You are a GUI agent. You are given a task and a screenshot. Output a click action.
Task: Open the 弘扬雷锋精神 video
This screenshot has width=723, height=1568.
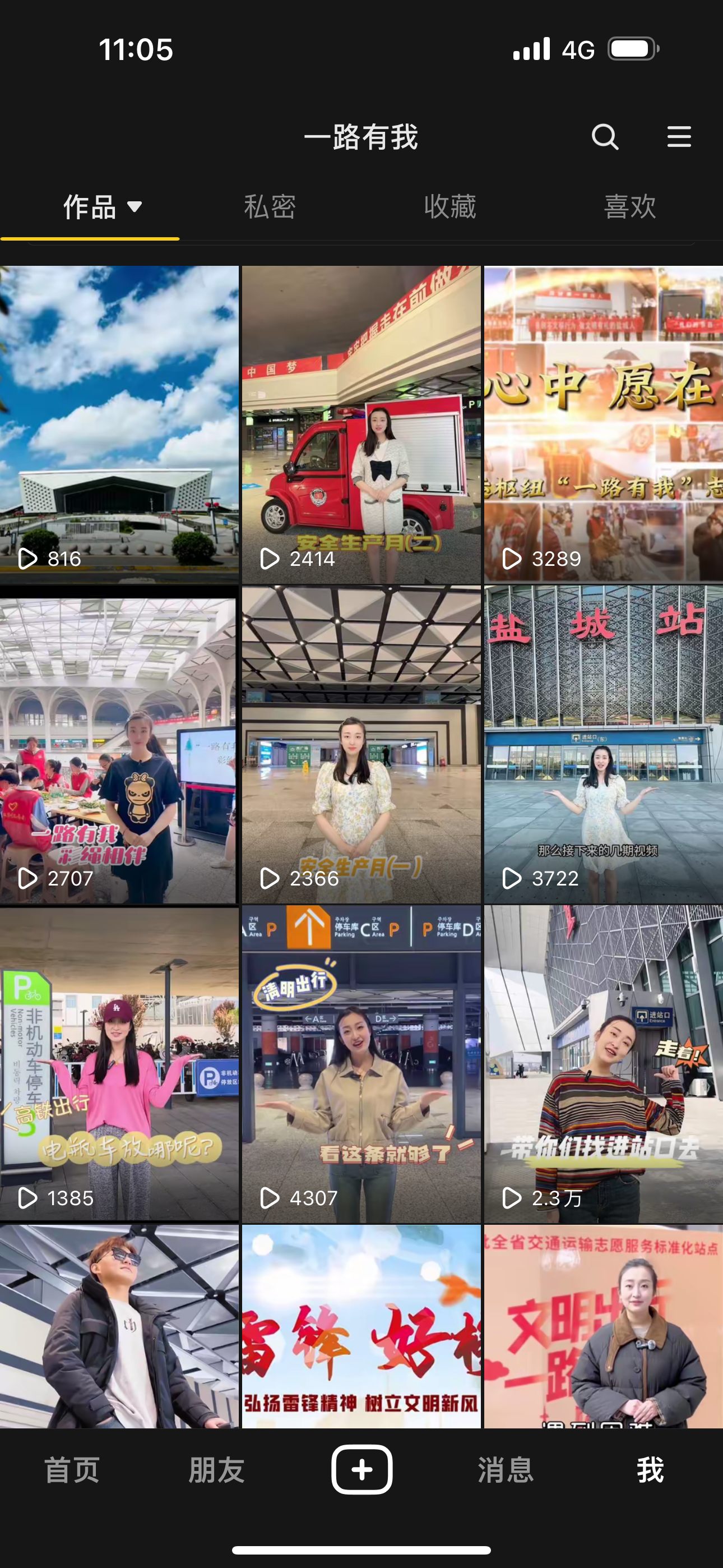click(x=361, y=1327)
